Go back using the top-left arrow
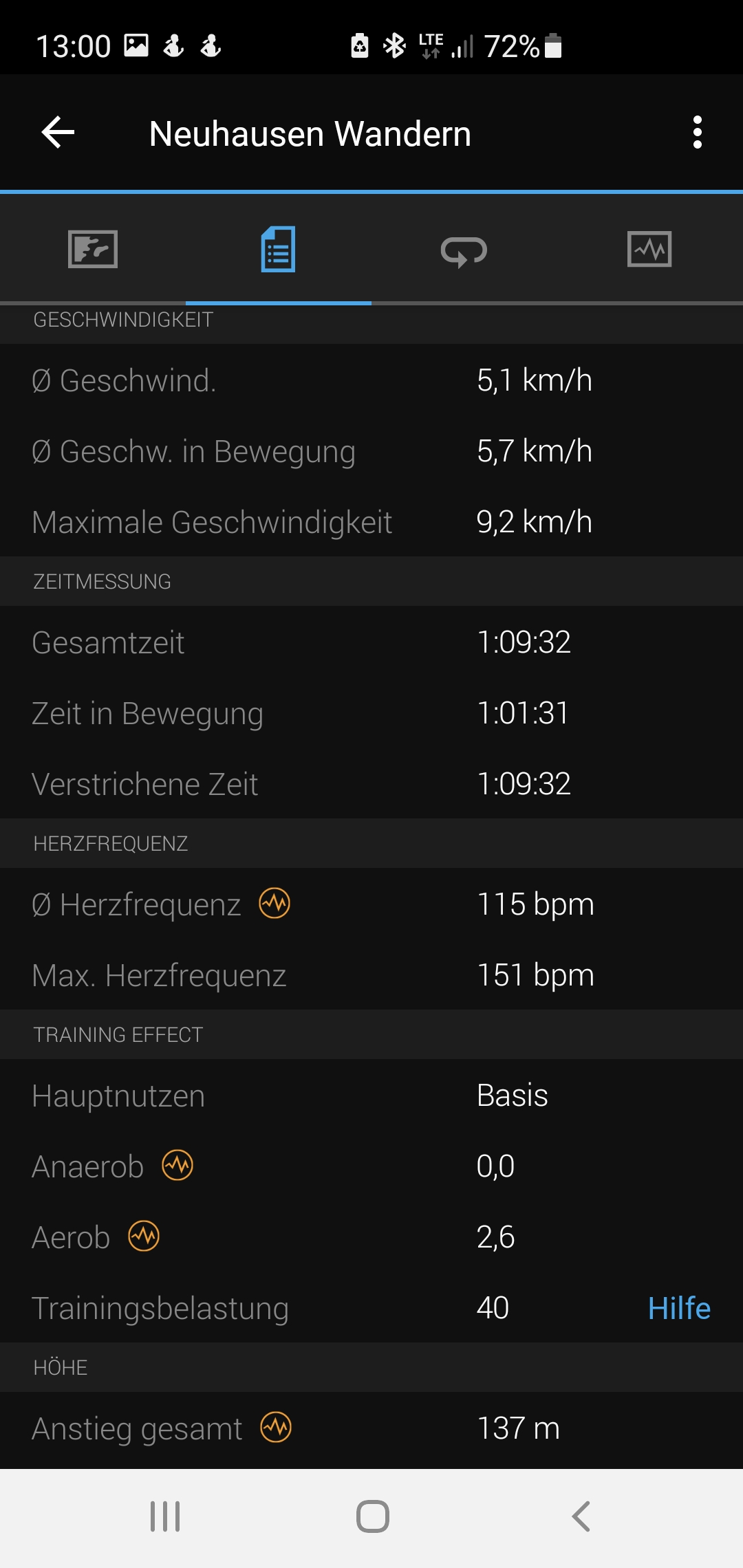The height and width of the screenshot is (1568, 743). tap(58, 132)
